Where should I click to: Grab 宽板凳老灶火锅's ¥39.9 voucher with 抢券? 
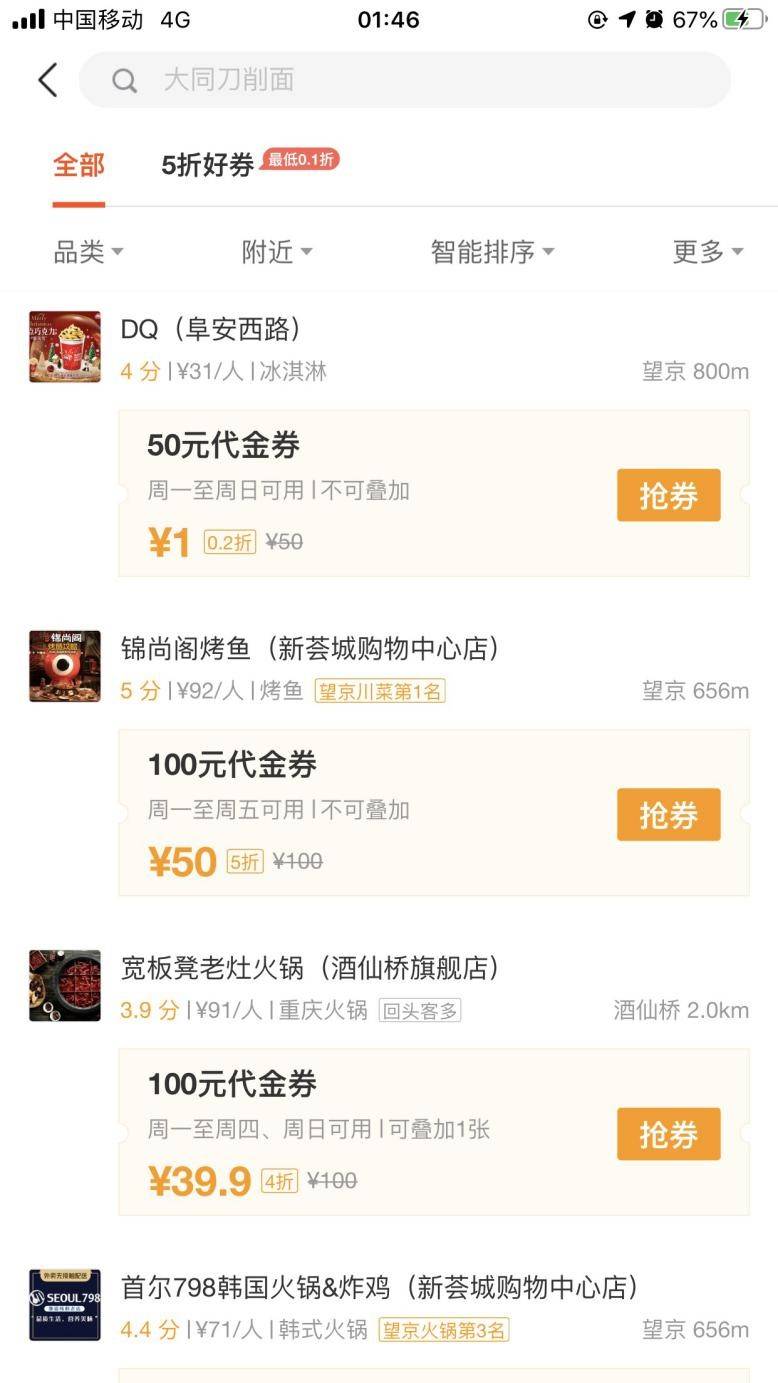(x=668, y=1134)
